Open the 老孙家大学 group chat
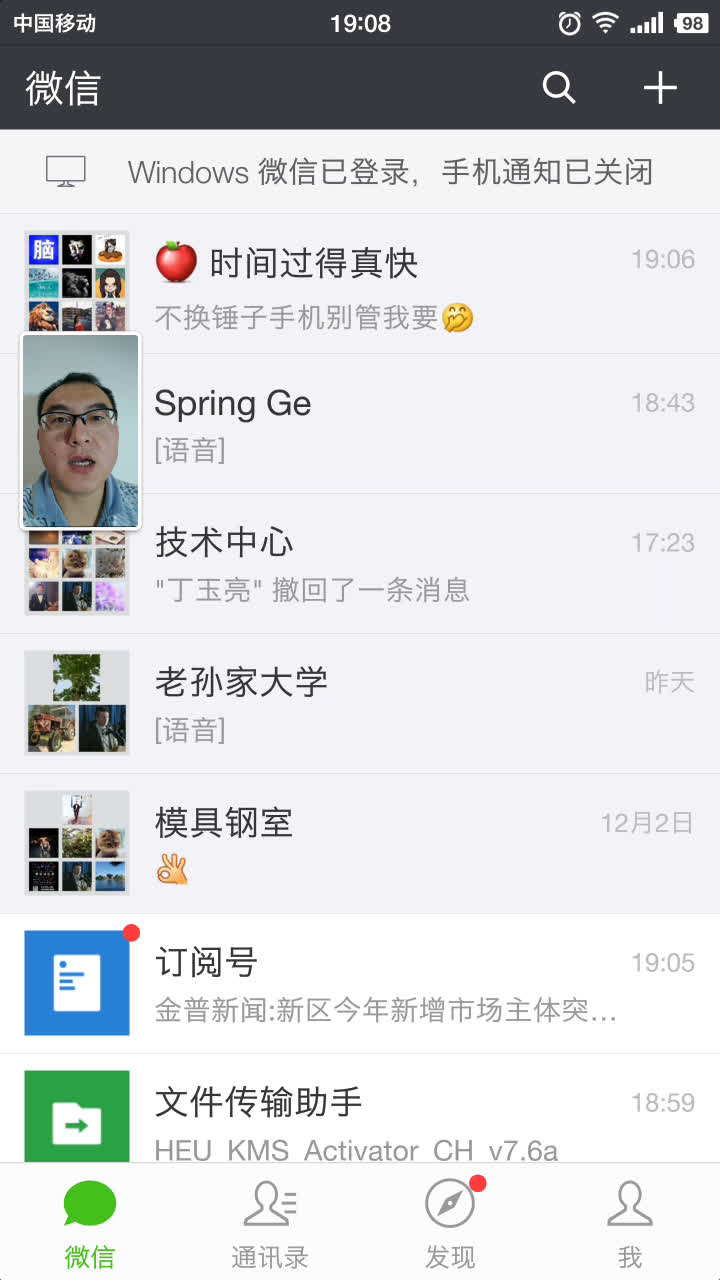The height and width of the screenshot is (1280, 720). click(400, 703)
